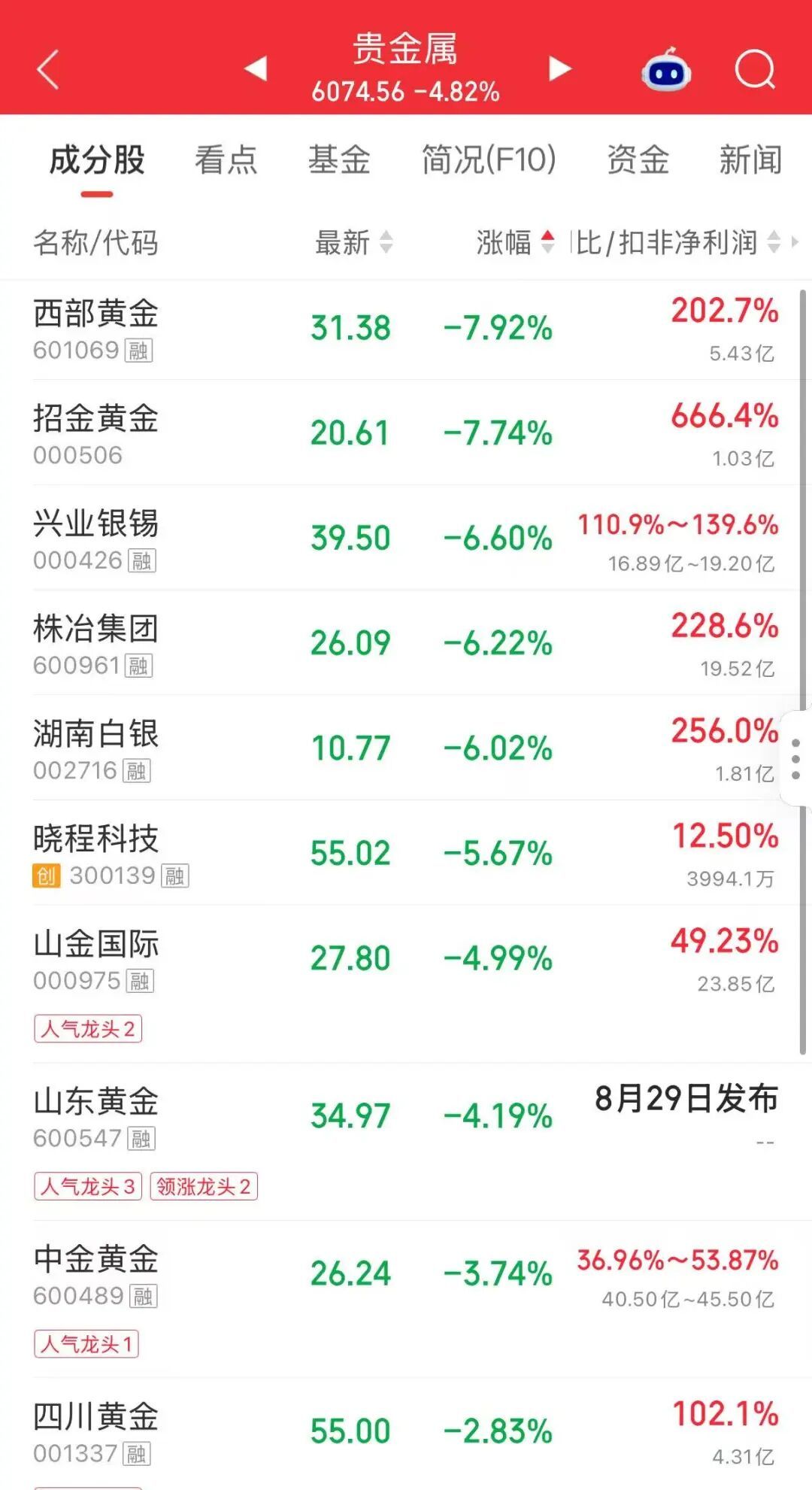Open 湖南白银 stock details

[x=406, y=748]
